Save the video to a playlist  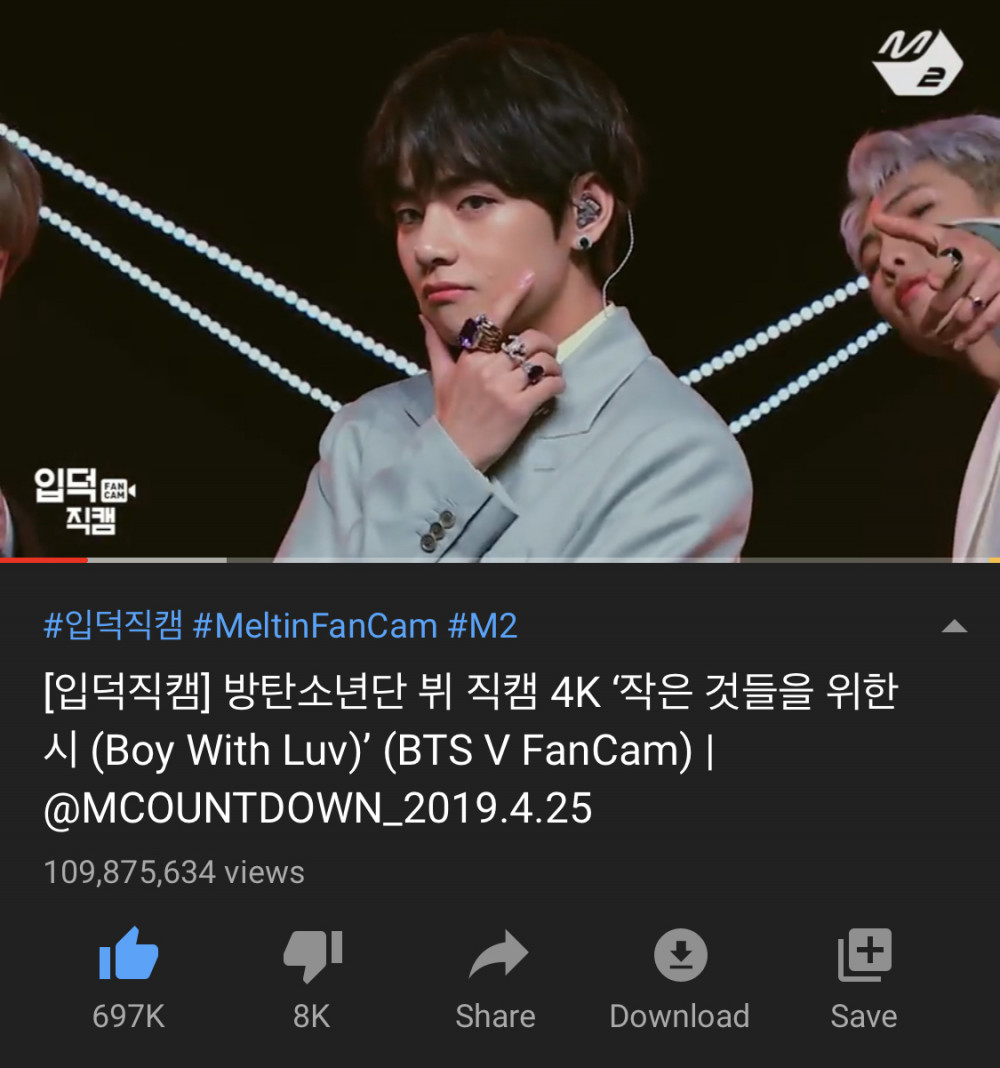coord(863,957)
